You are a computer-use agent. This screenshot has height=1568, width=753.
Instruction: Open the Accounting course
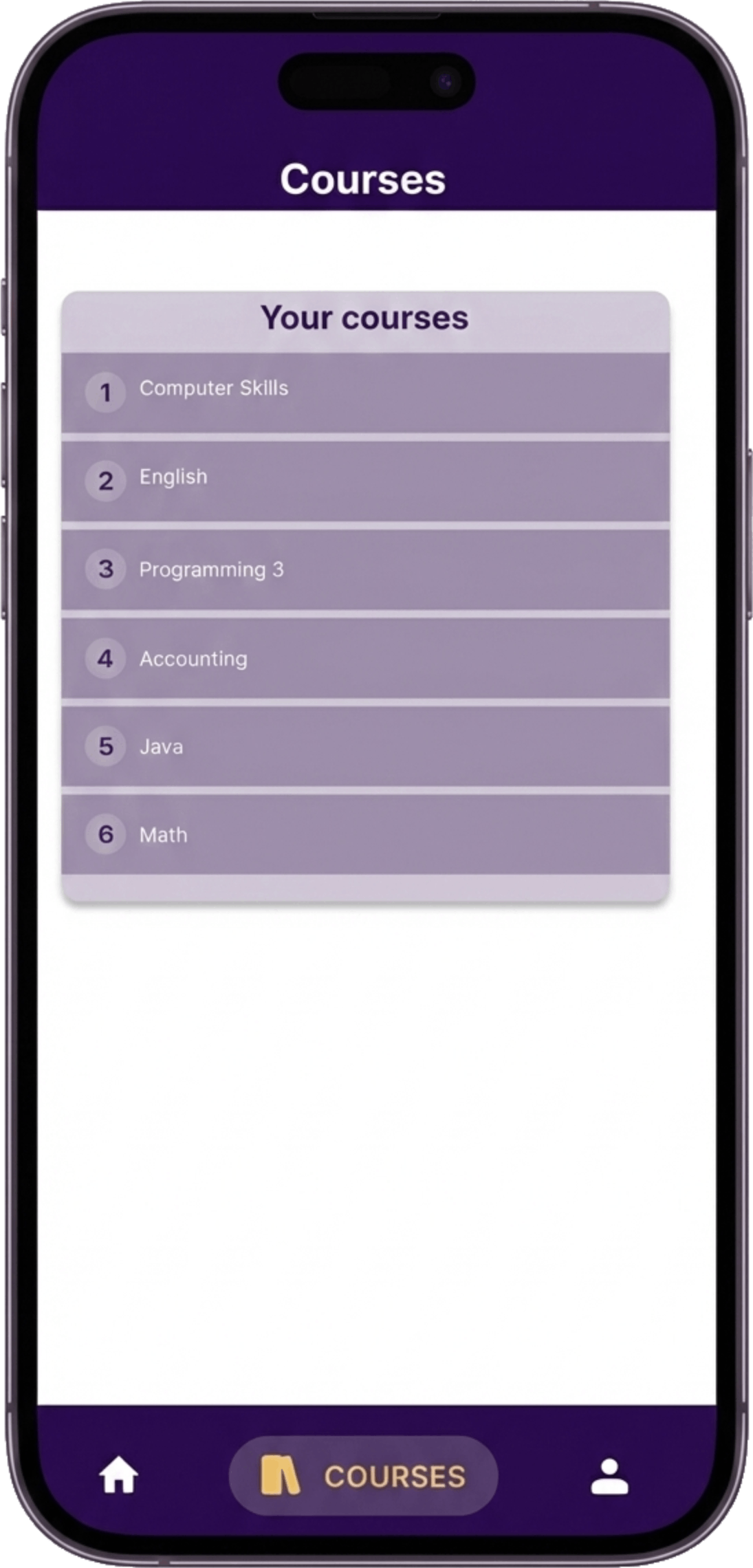[364, 658]
